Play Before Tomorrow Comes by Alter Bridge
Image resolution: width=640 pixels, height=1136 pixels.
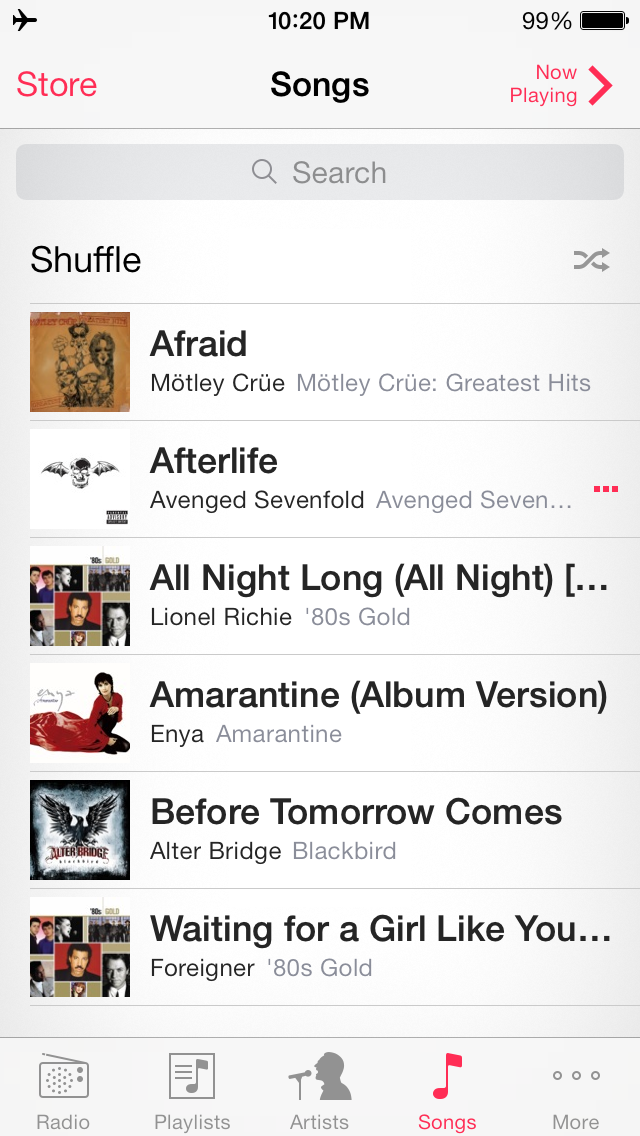tap(320, 830)
